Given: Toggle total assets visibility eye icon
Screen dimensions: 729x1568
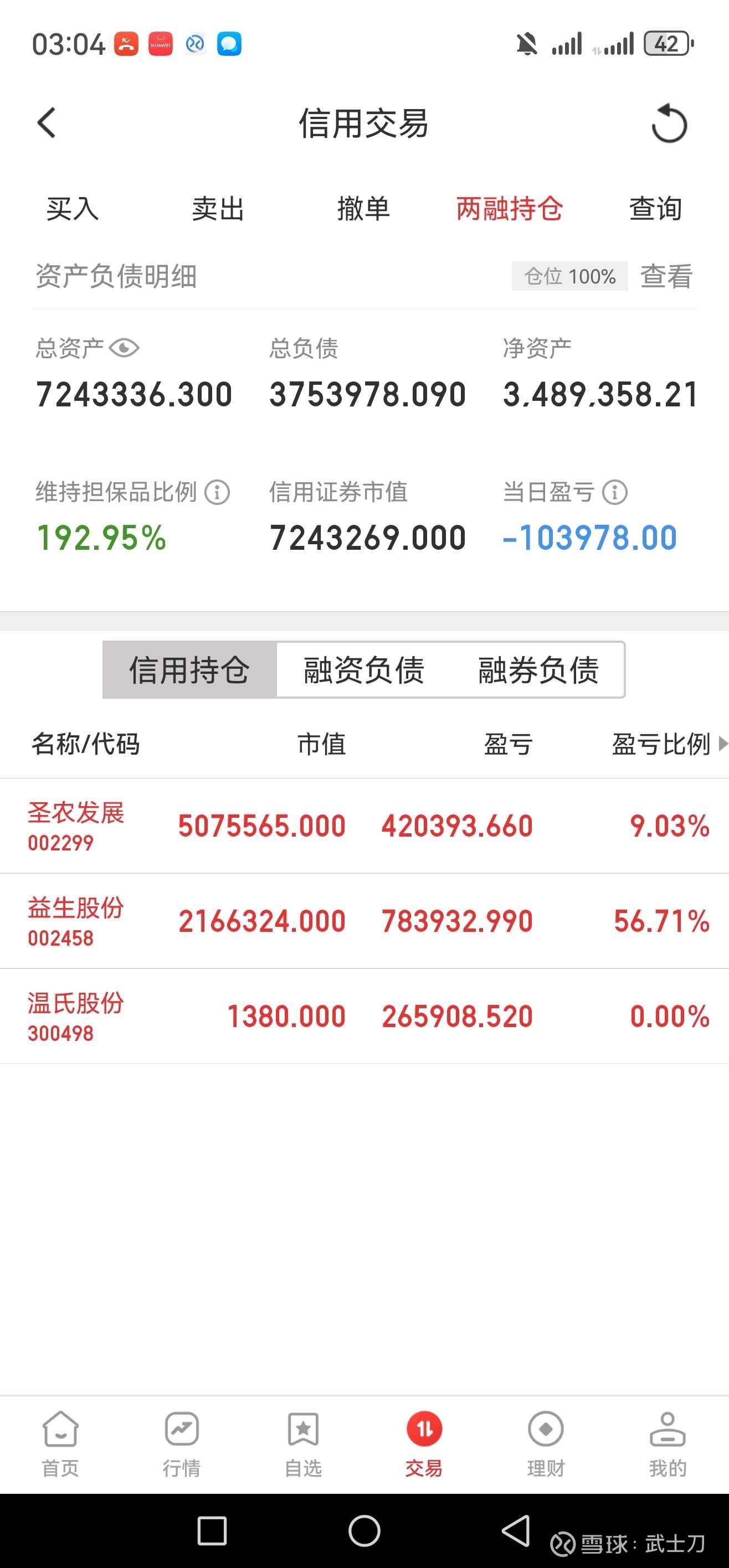Looking at the screenshot, I should [x=124, y=348].
